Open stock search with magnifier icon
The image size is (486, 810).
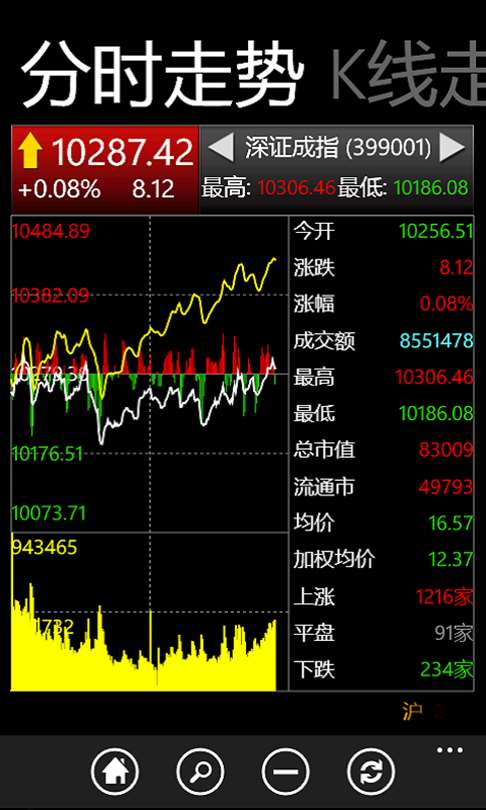tap(200, 772)
